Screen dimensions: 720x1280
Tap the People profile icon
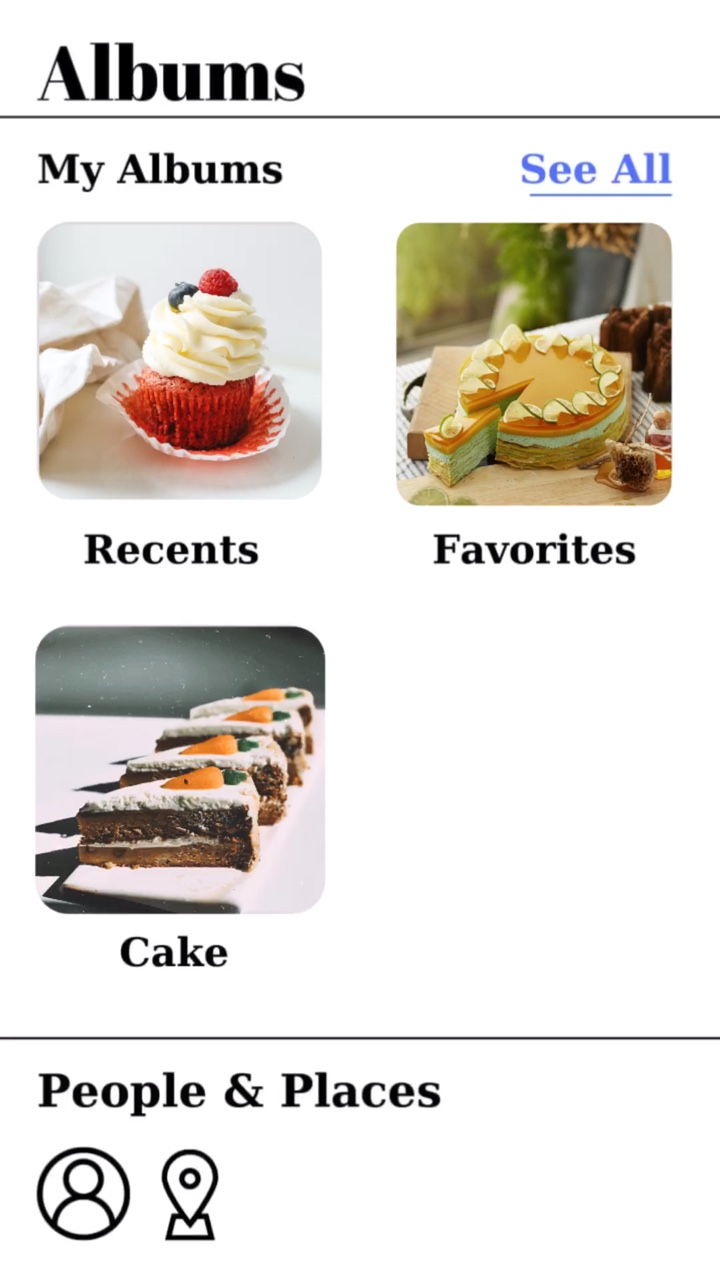(84, 1193)
